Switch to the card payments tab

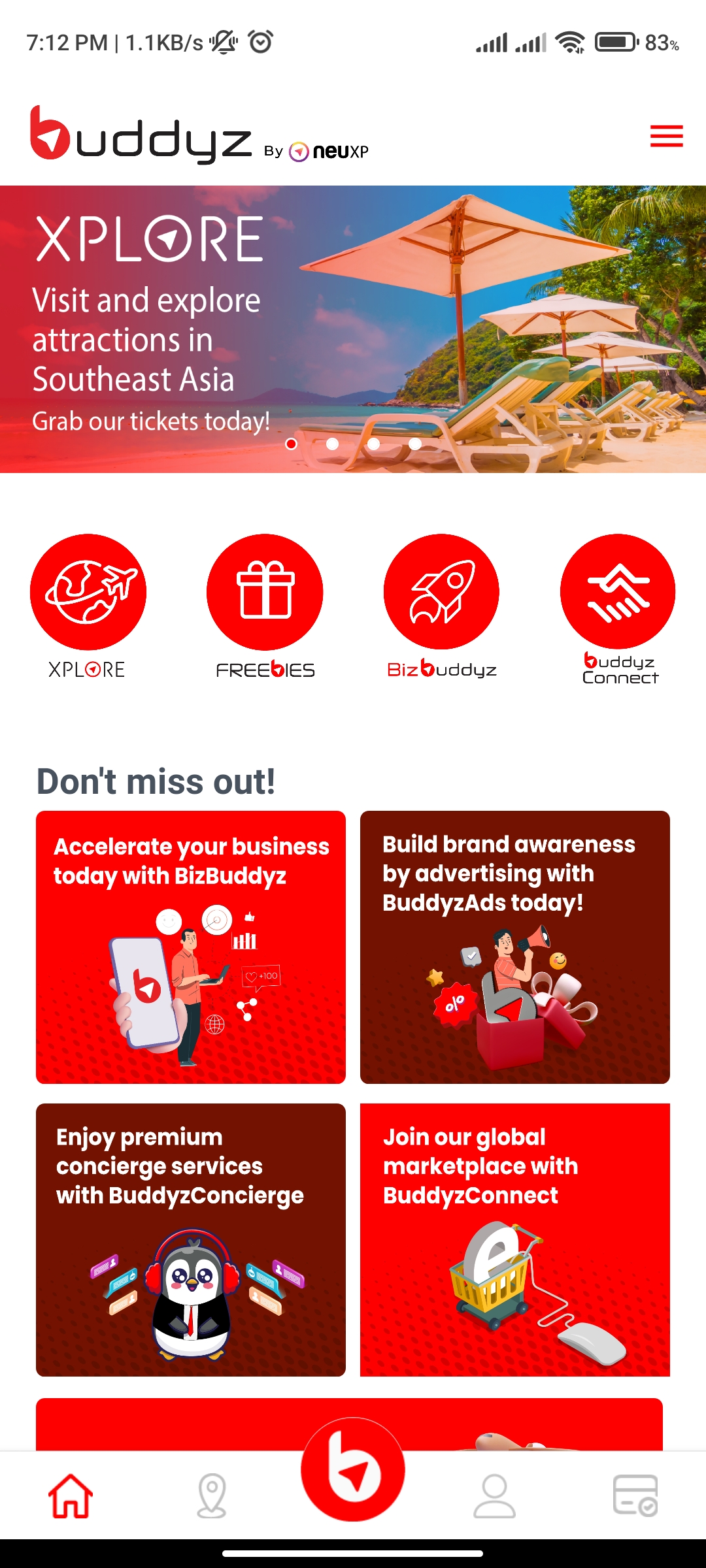point(635,1495)
